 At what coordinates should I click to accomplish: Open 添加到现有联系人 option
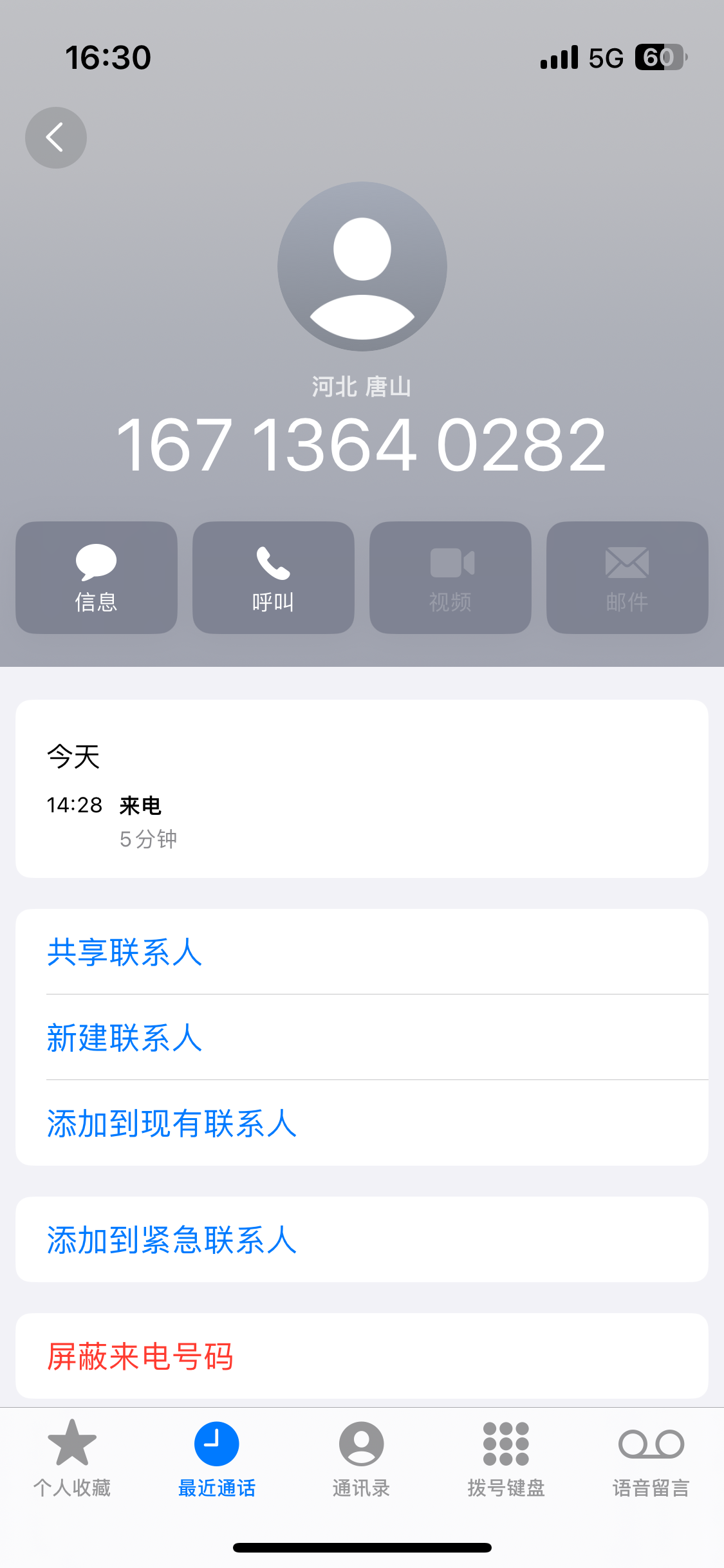[x=172, y=1123]
